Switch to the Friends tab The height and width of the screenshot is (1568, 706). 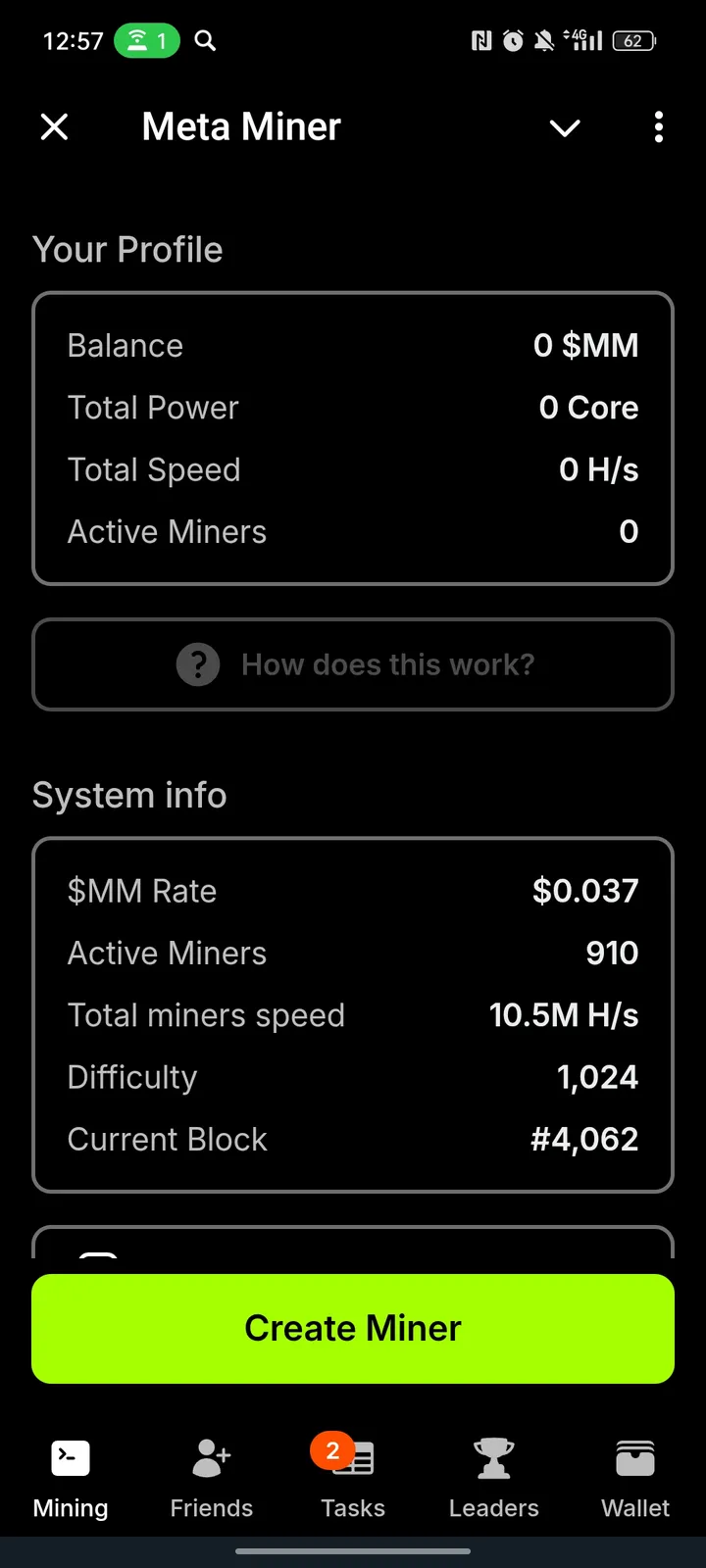coord(211,1475)
